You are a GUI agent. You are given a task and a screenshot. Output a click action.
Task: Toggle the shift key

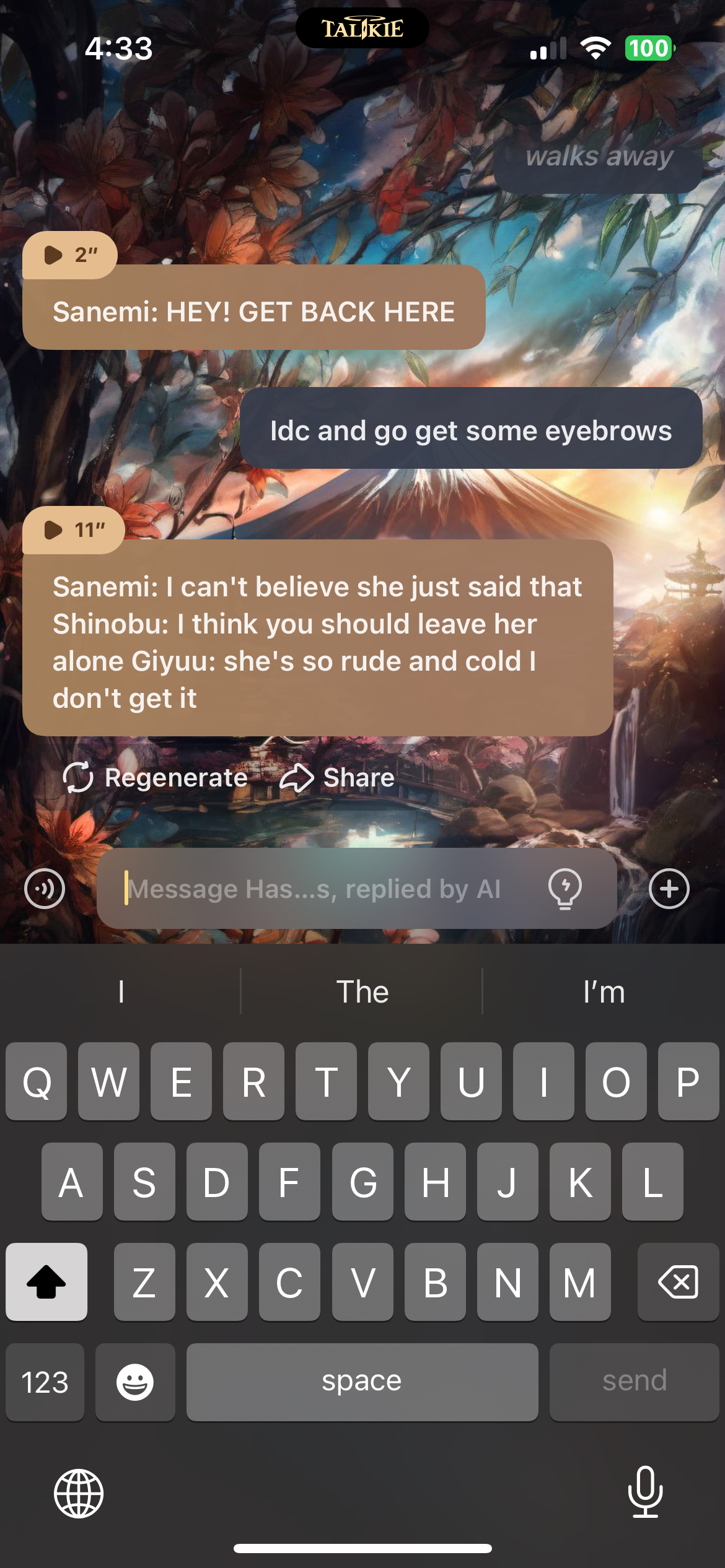(x=46, y=1281)
